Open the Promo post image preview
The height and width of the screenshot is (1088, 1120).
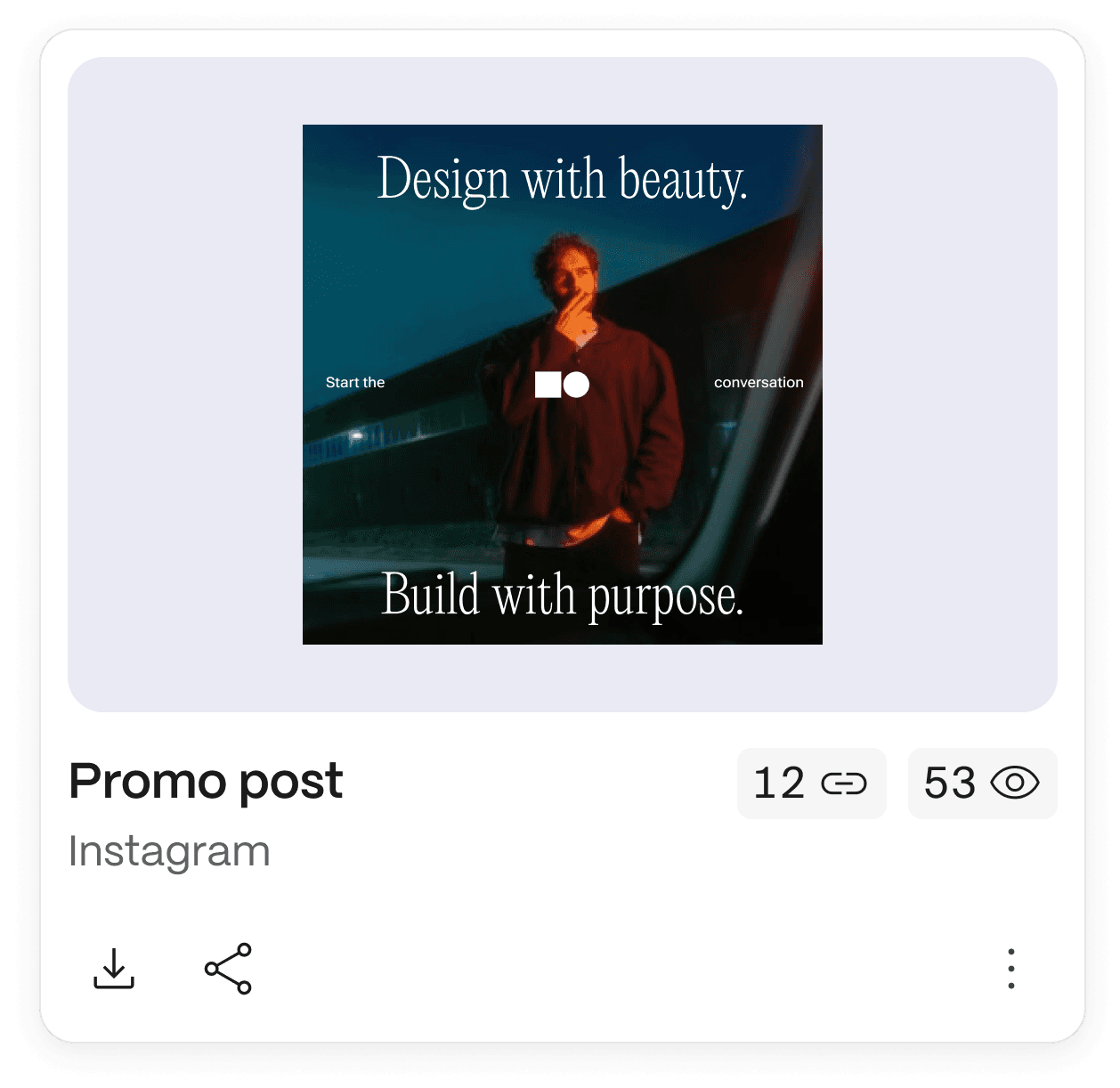562,385
